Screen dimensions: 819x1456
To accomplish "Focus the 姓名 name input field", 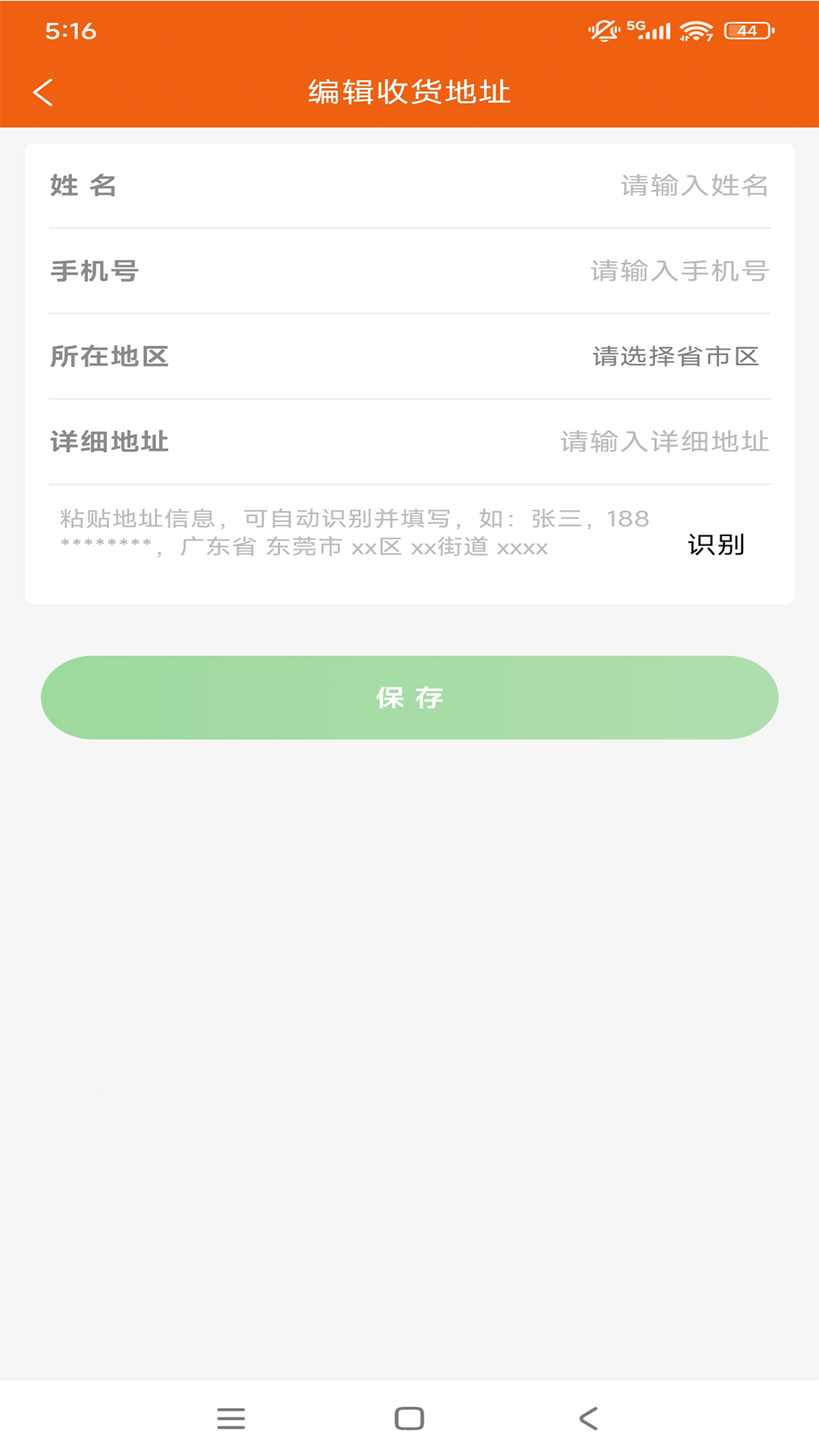I will pos(409,185).
